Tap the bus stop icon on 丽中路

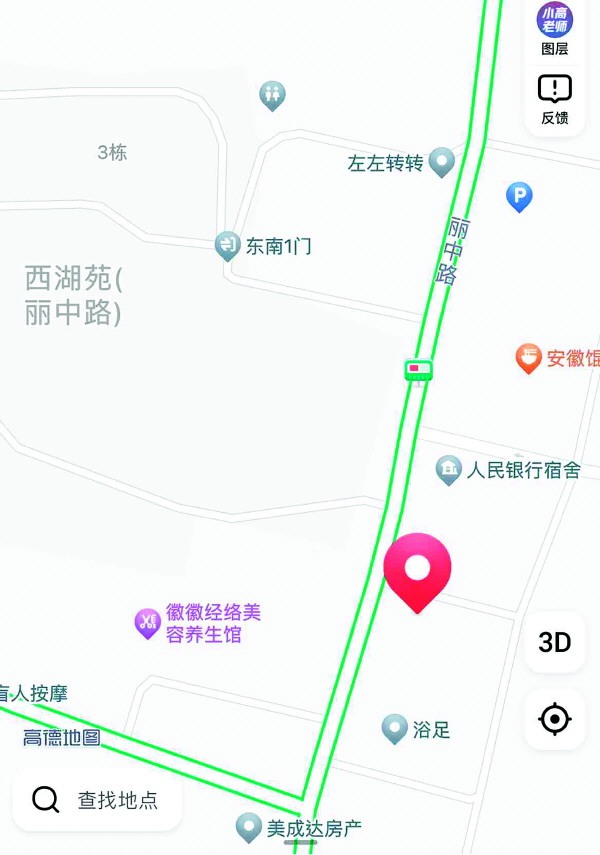click(x=418, y=370)
